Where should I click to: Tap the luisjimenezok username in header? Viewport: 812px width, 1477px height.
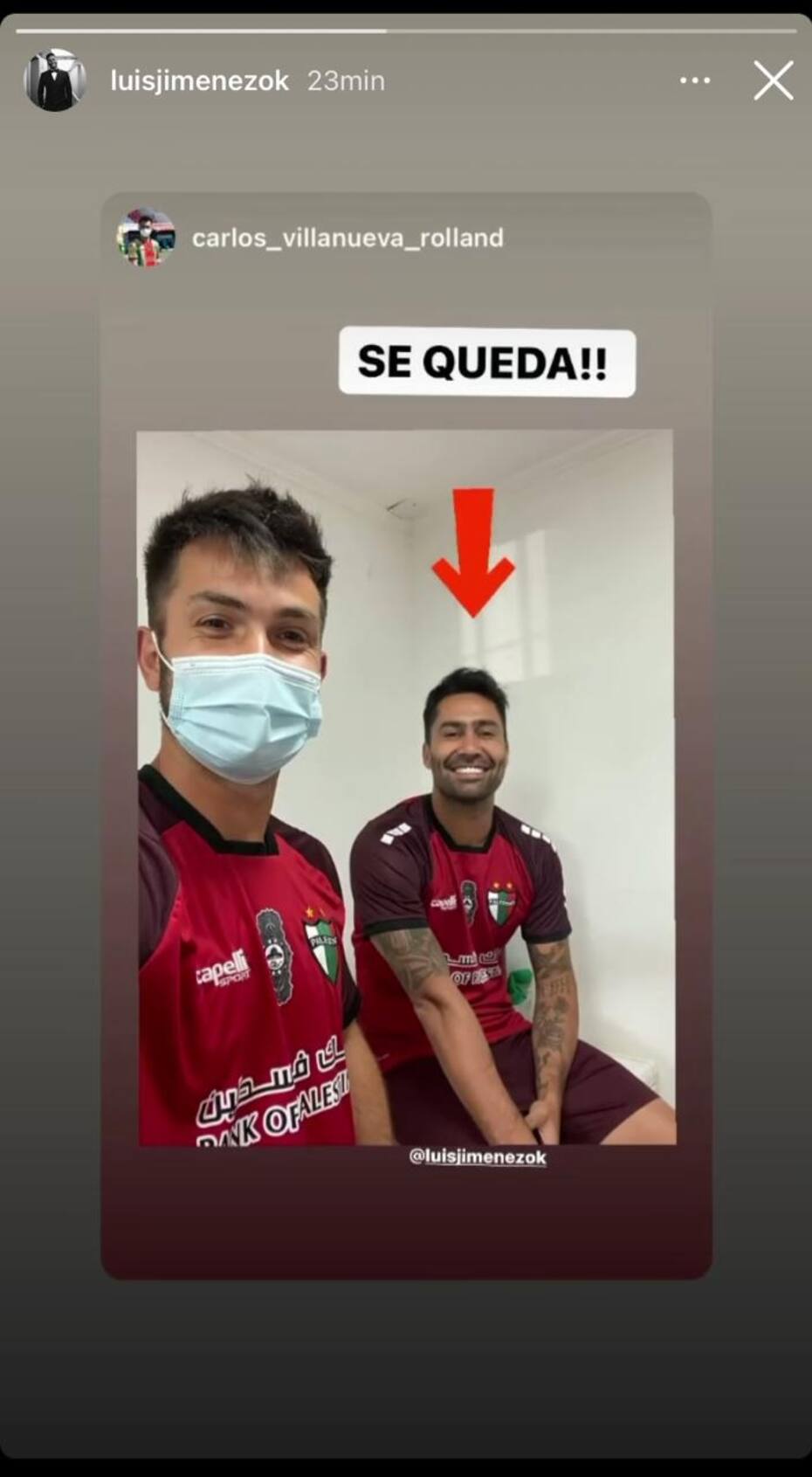click(199, 81)
